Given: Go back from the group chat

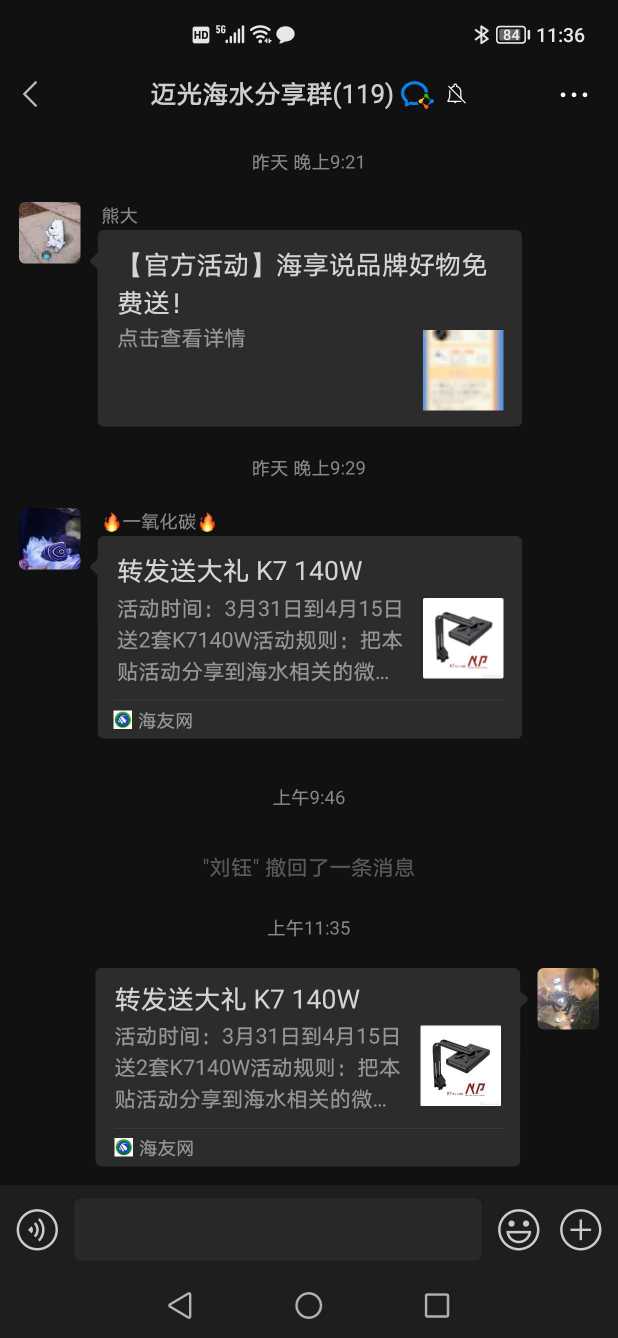Looking at the screenshot, I should [x=30, y=94].
